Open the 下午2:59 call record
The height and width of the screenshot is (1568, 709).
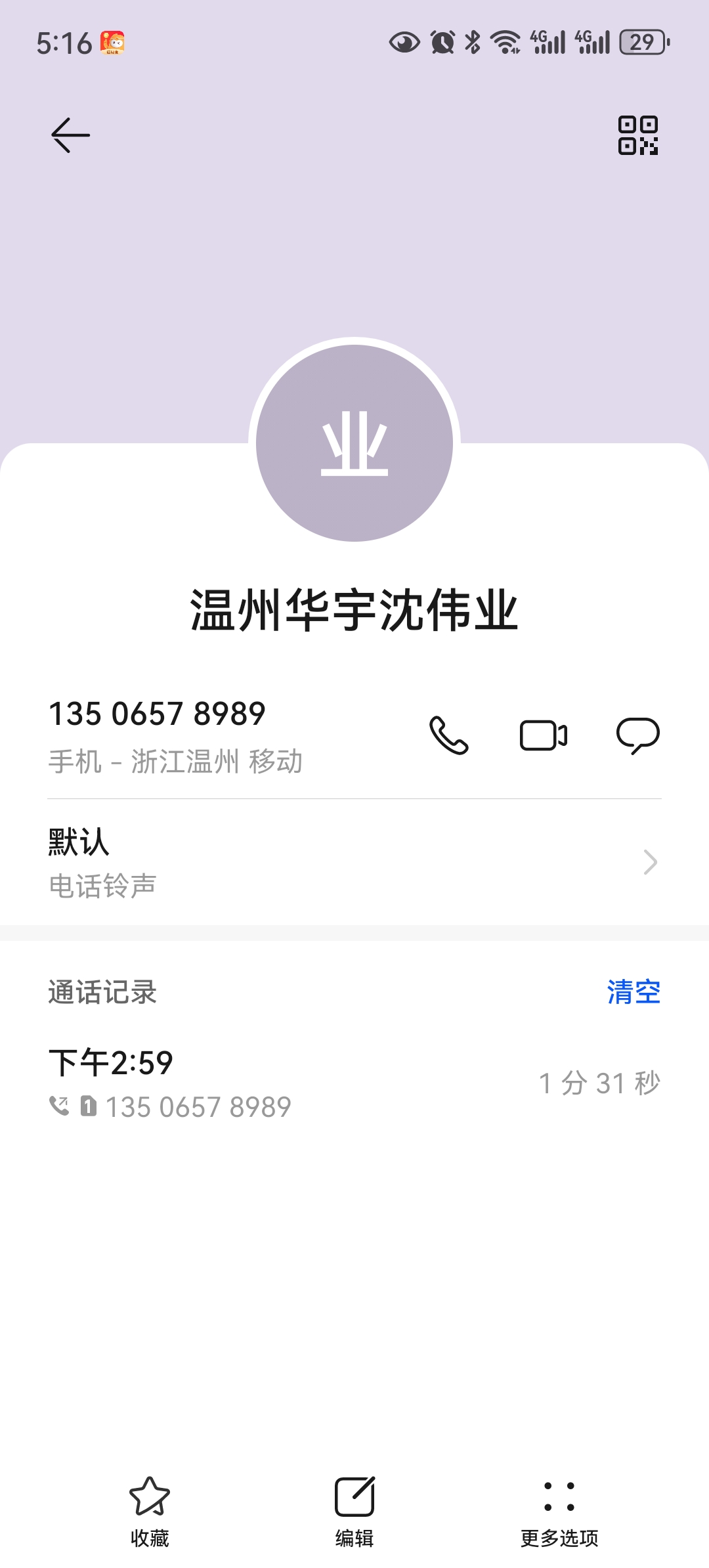click(x=354, y=1083)
